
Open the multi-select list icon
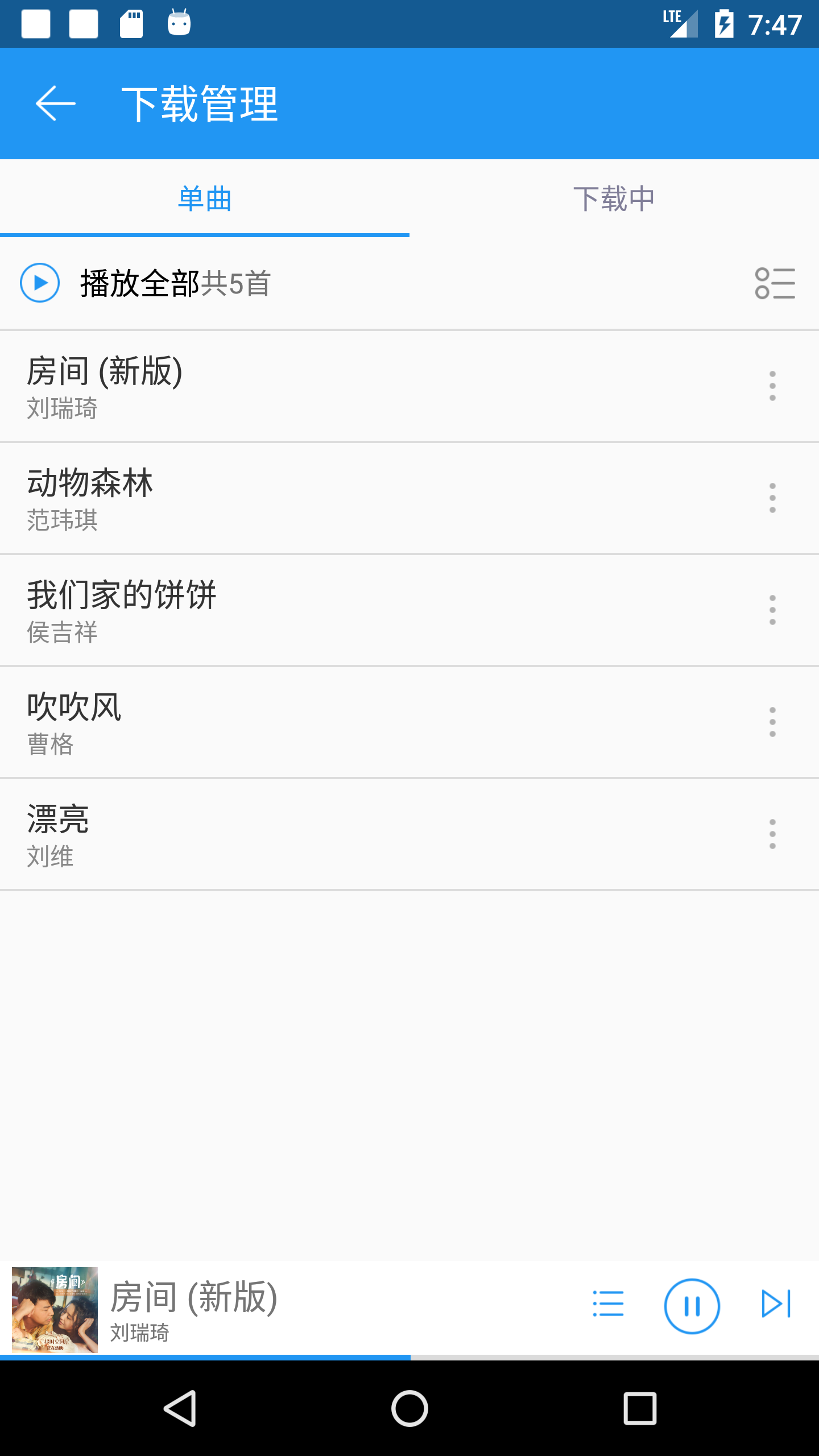coord(775,283)
